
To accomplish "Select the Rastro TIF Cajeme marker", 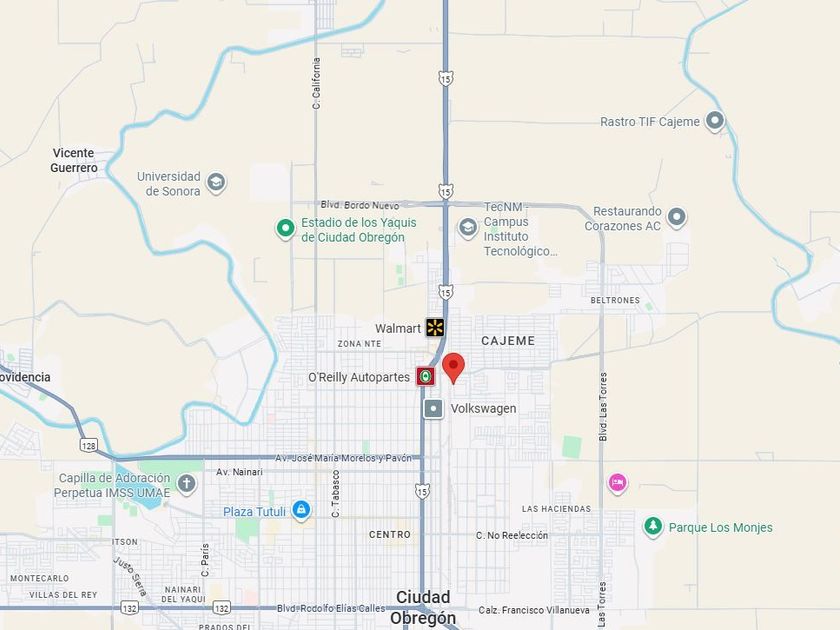I will 715,121.
